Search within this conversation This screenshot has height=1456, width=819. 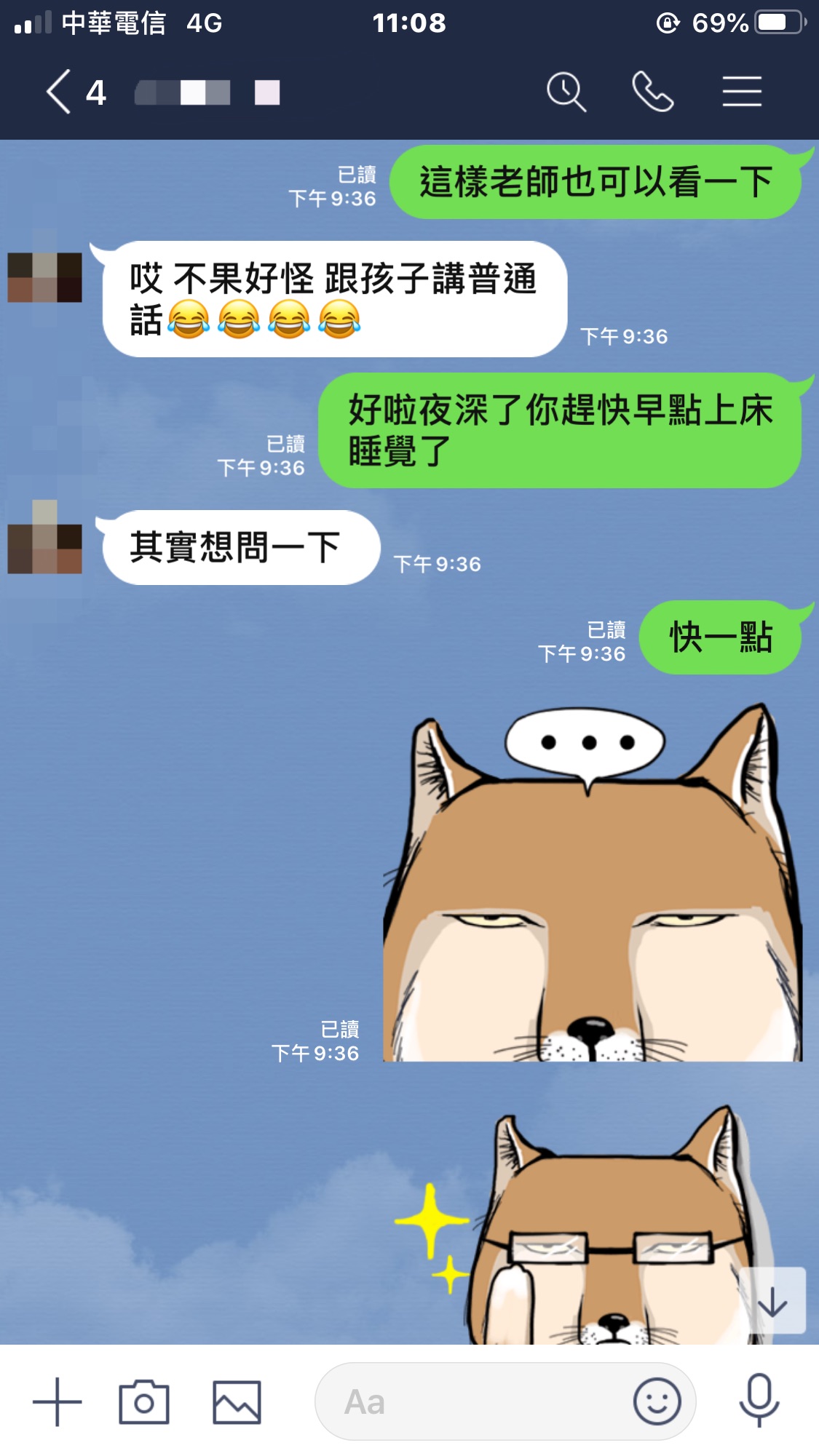tap(566, 92)
